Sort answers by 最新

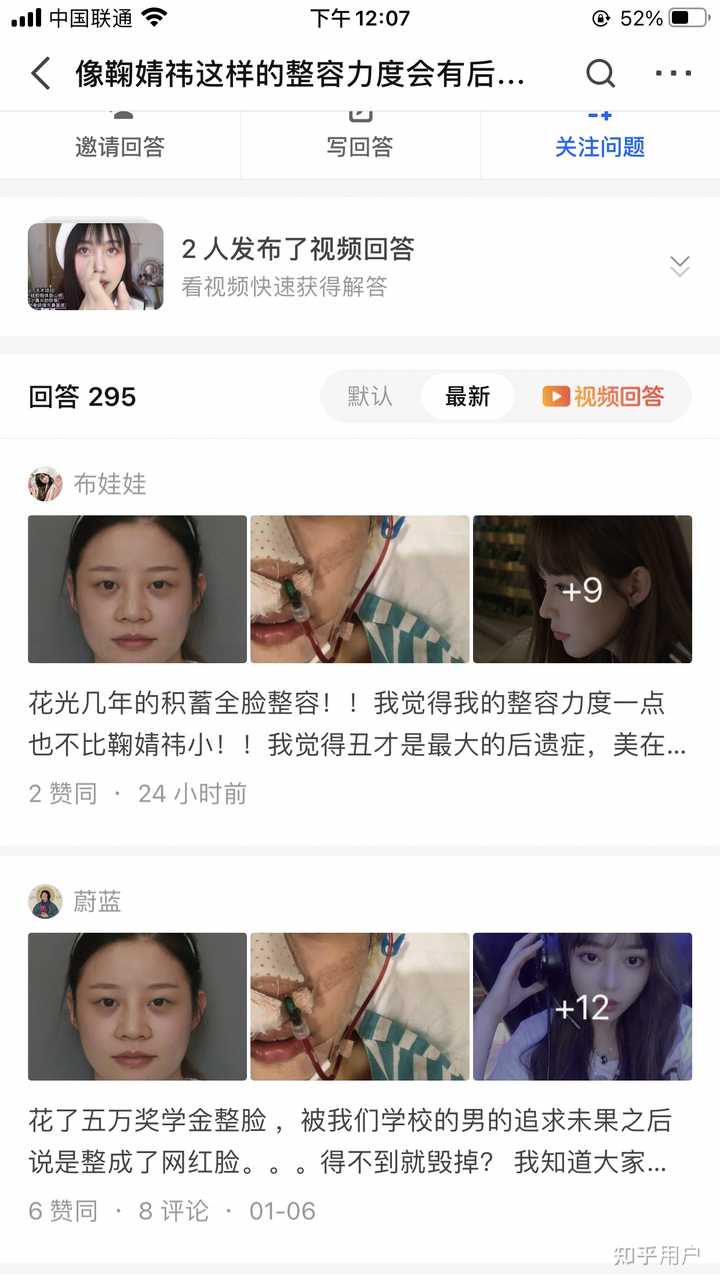pyautogui.click(x=467, y=396)
